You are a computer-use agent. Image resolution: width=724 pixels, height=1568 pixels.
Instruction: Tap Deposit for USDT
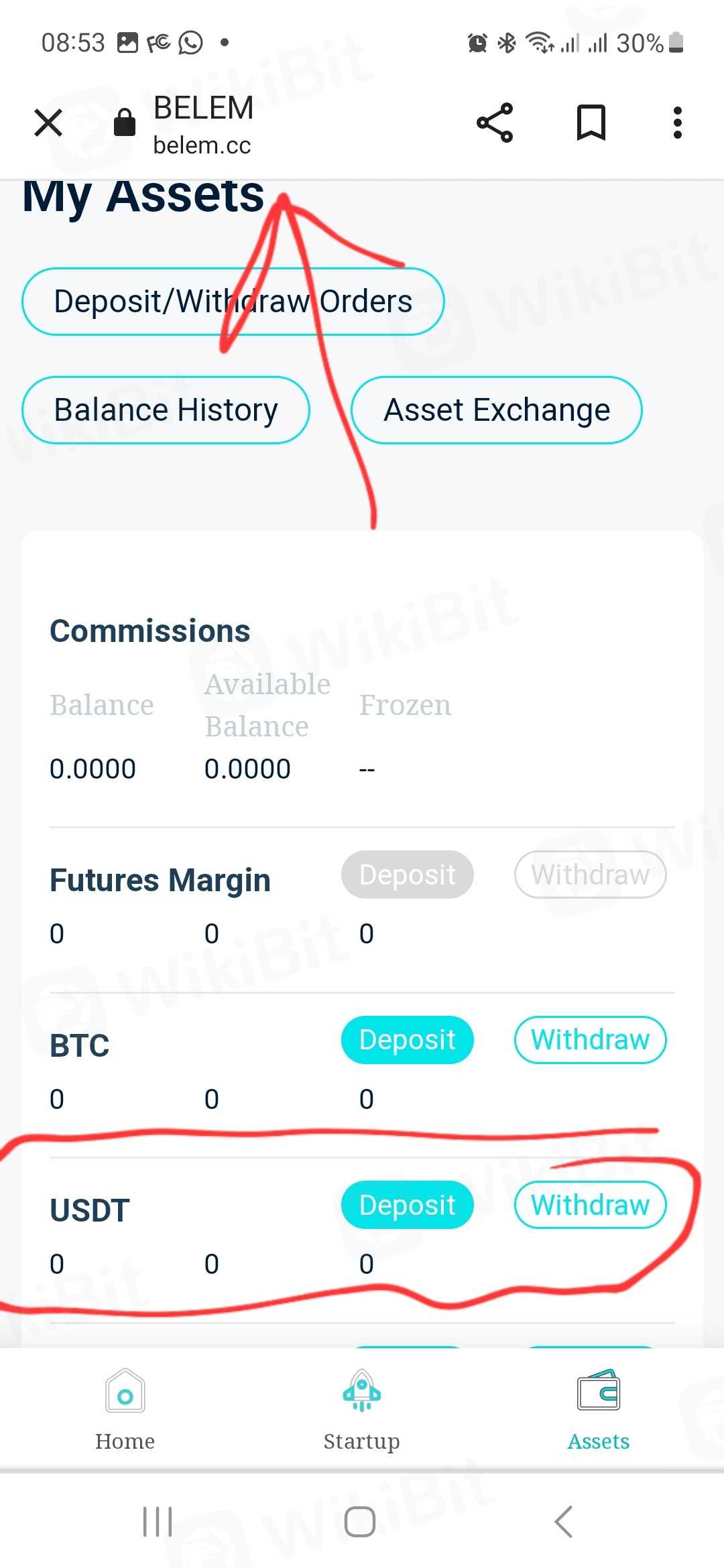tap(407, 1205)
